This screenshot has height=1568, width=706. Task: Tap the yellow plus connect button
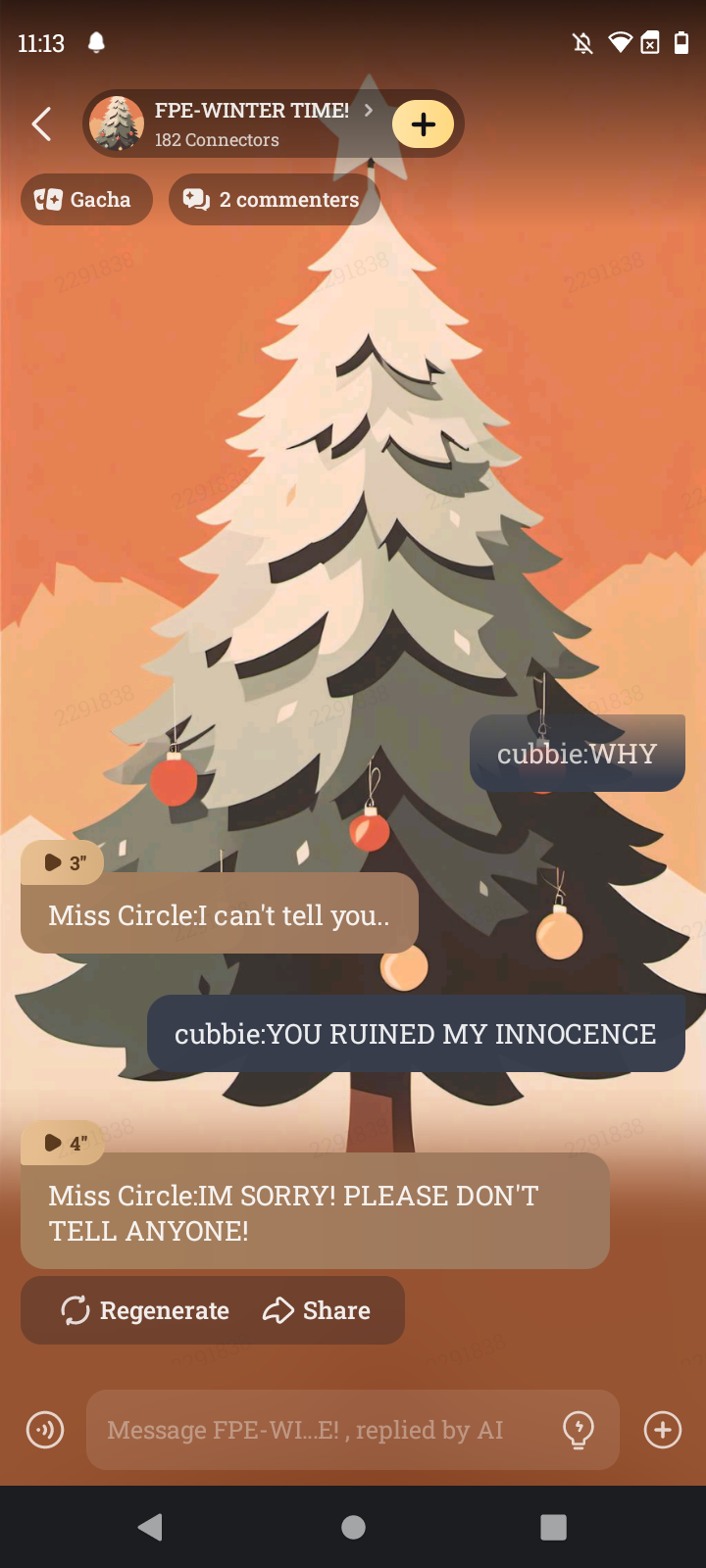click(x=423, y=124)
